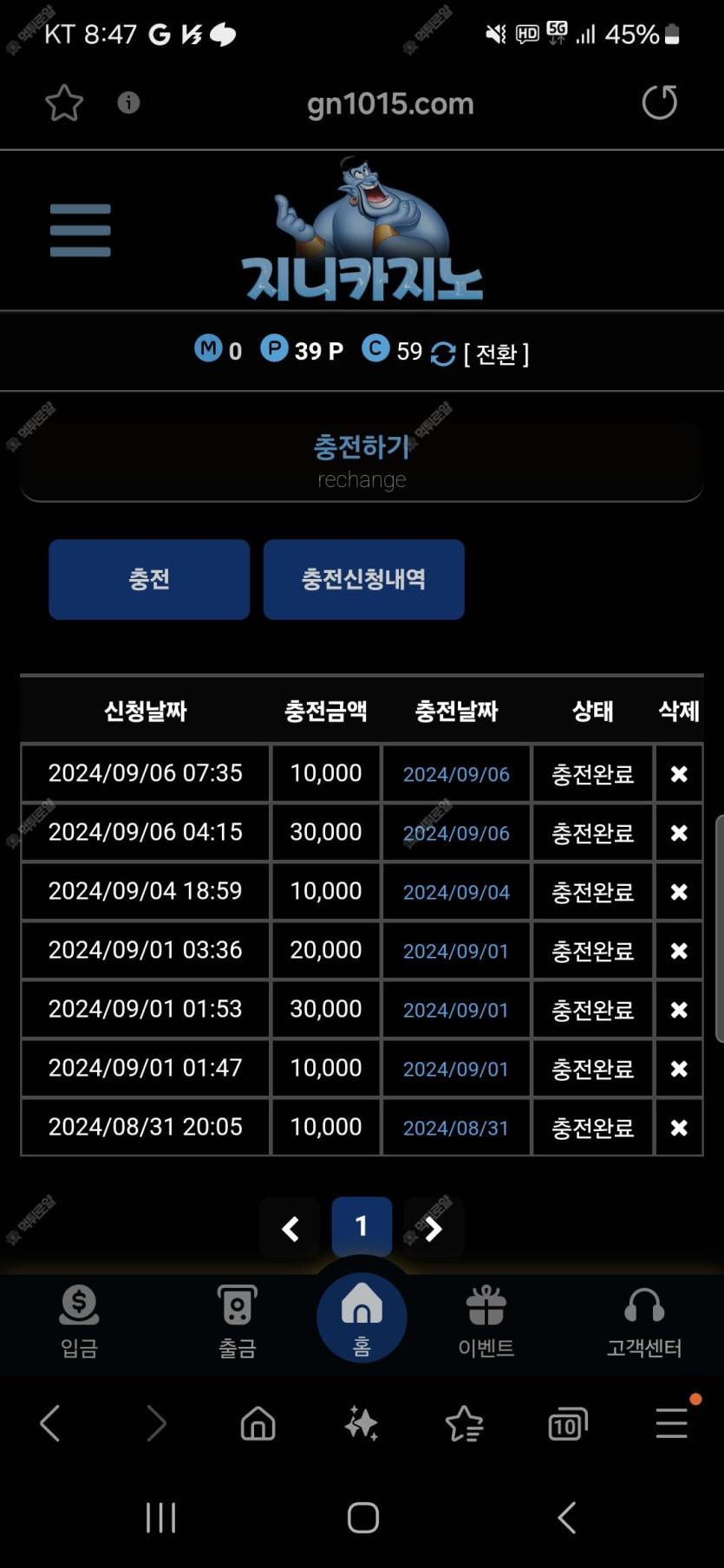Go to previous page of records
This screenshot has height=1568, width=724.
[290, 1227]
